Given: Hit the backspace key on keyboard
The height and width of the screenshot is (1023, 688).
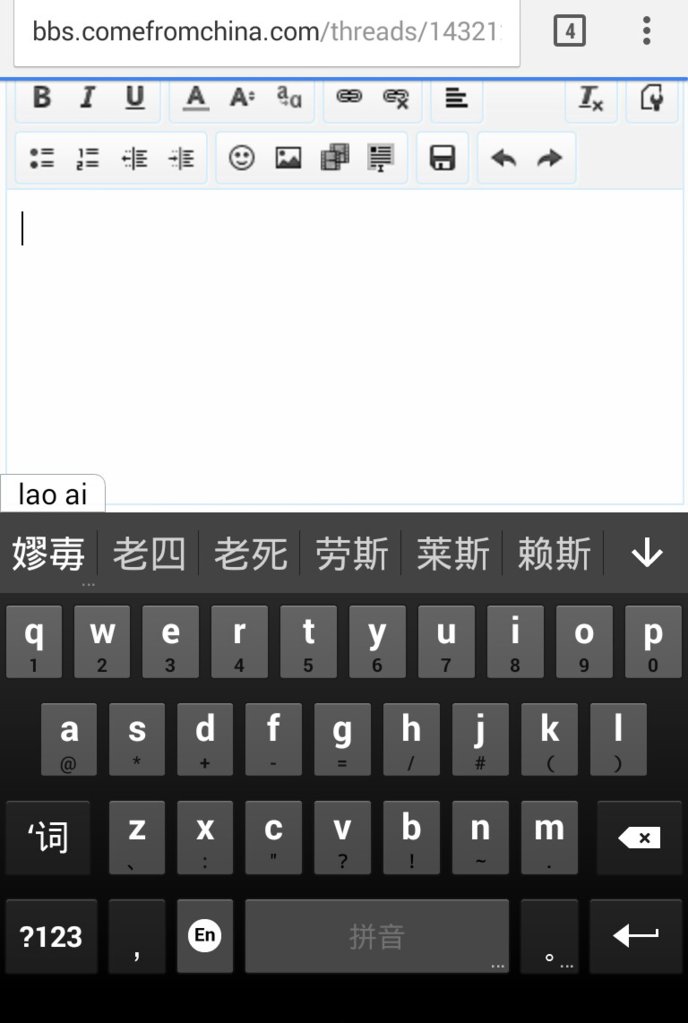Looking at the screenshot, I should coord(639,838).
